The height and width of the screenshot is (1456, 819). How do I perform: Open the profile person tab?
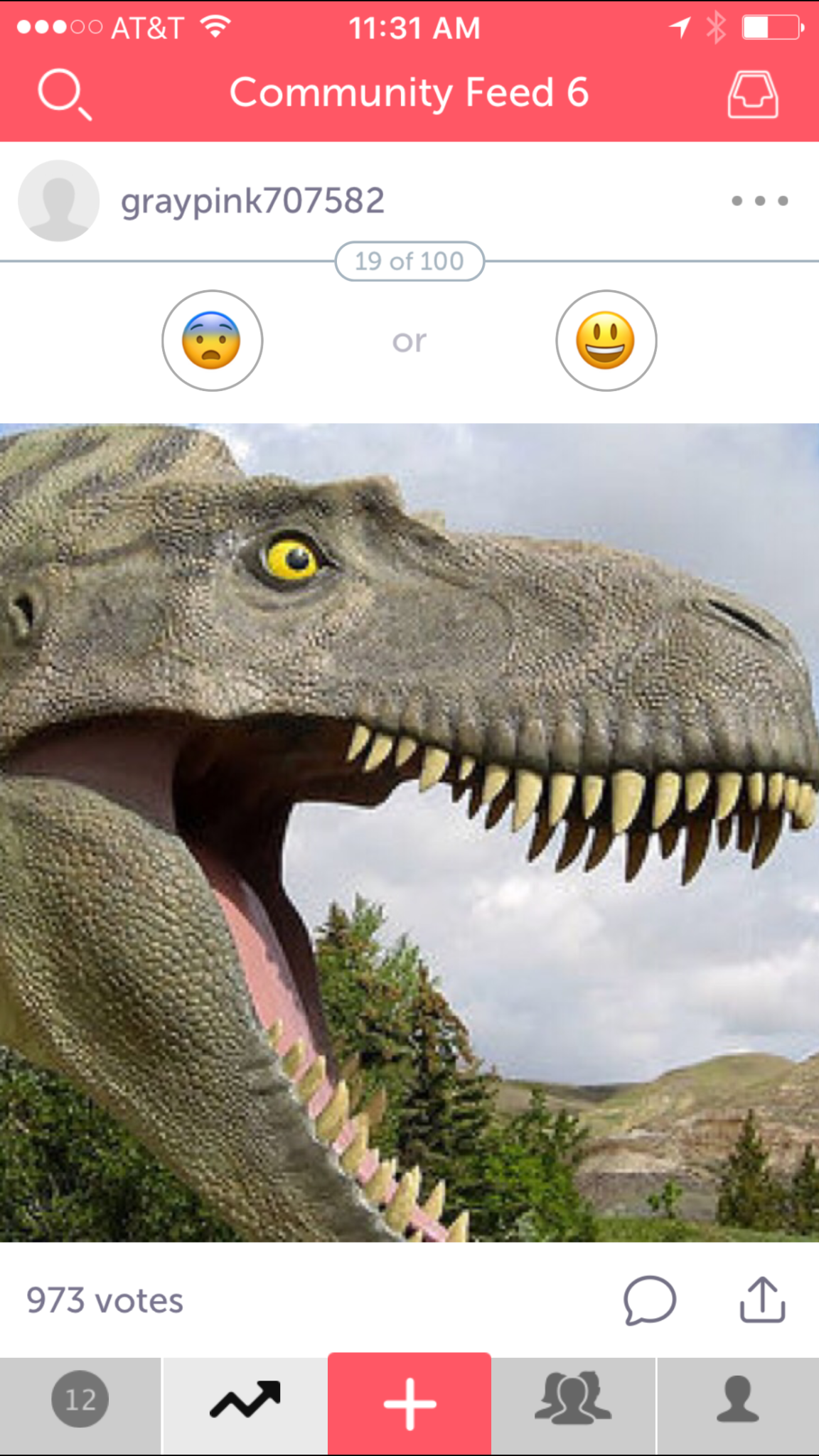pyautogui.click(x=738, y=1399)
